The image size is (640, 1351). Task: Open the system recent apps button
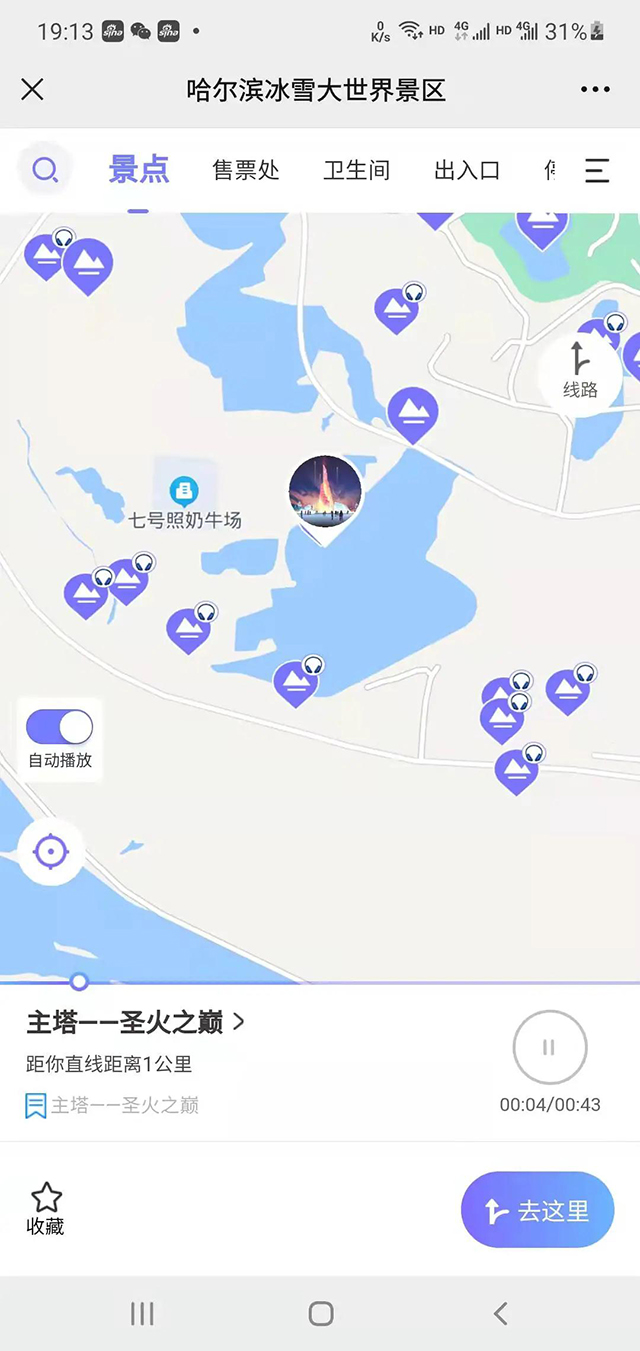tap(142, 1313)
